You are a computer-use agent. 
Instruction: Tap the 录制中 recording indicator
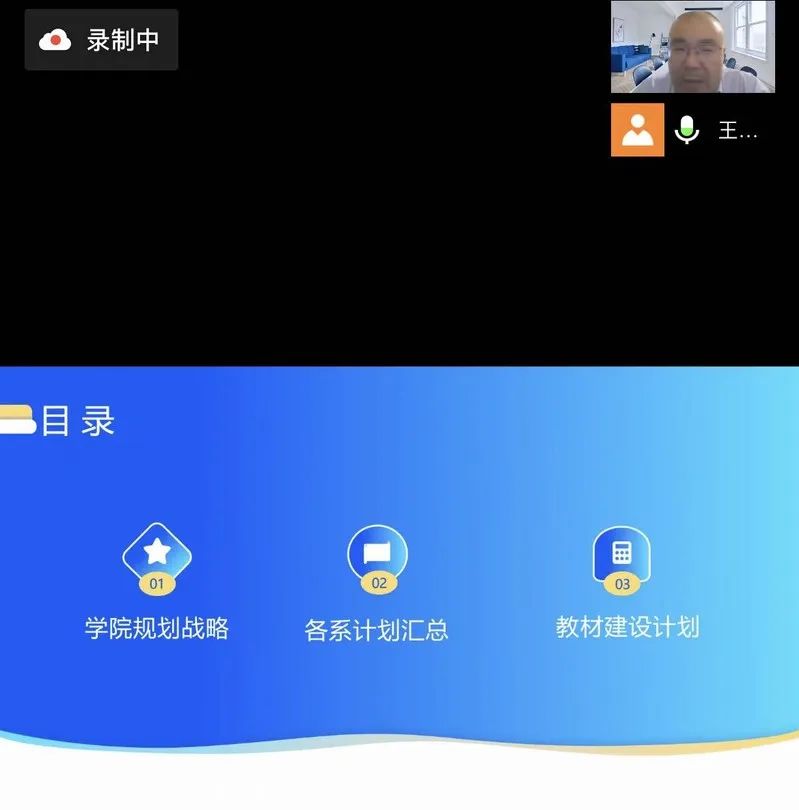click(x=101, y=40)
